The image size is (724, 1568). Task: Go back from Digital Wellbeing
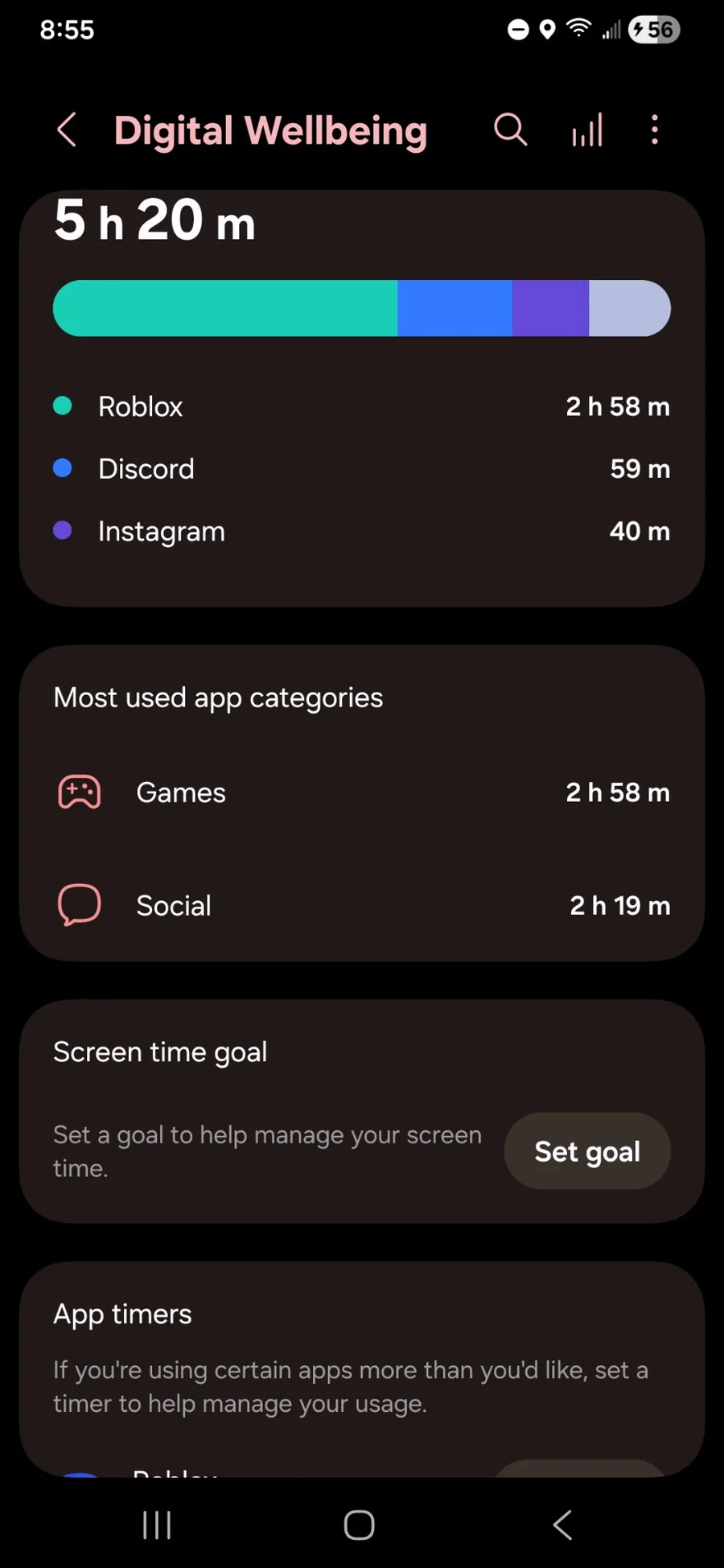(68, 130)
